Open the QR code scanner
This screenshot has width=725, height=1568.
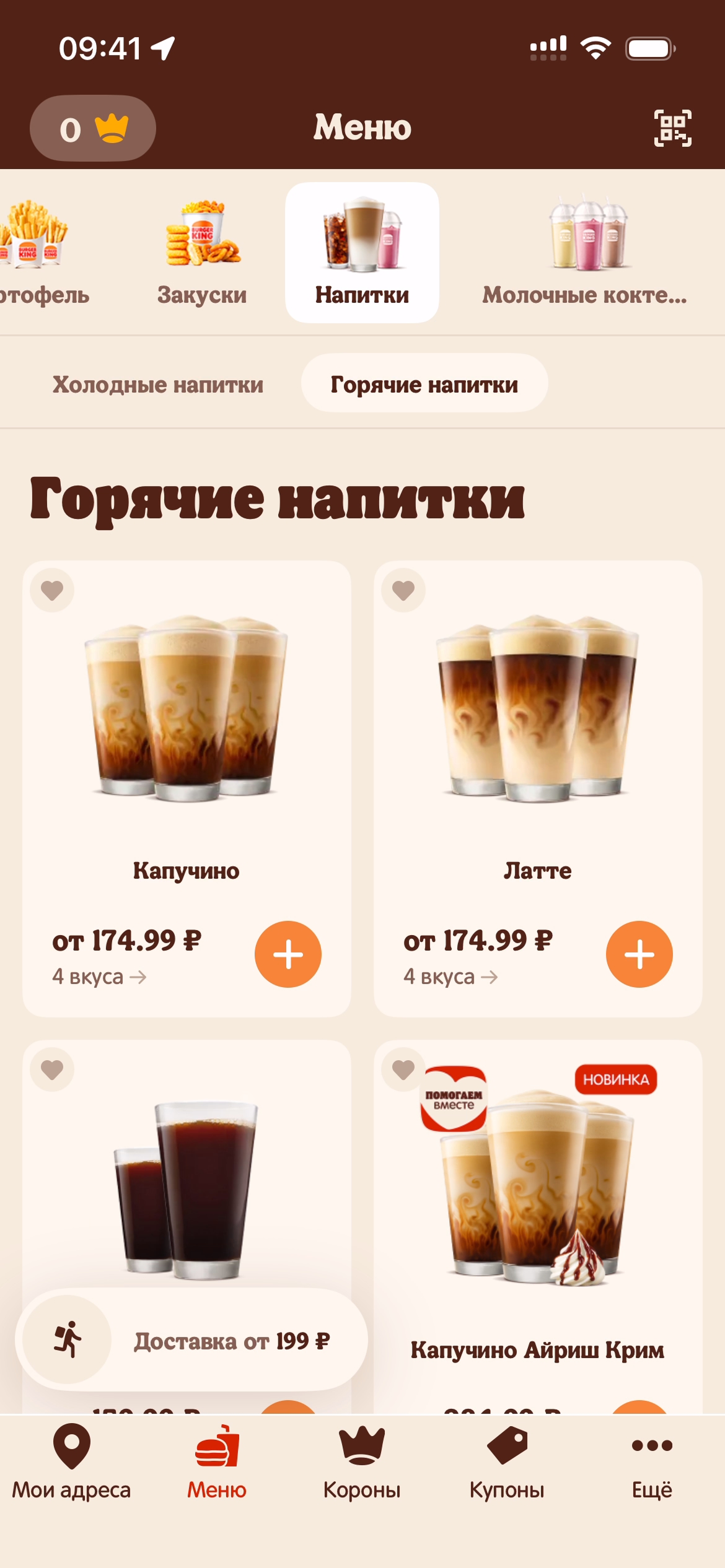[x=672, y=128]
